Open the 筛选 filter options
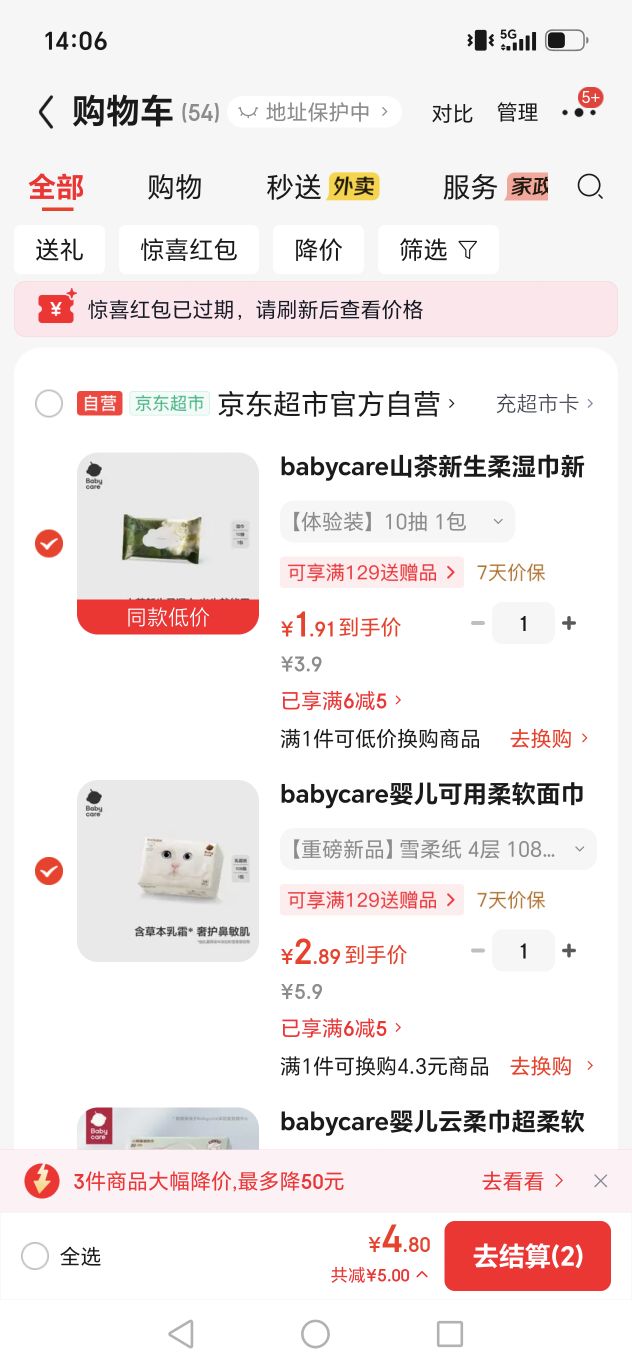632x1368 pixels. tap(438, 250)
